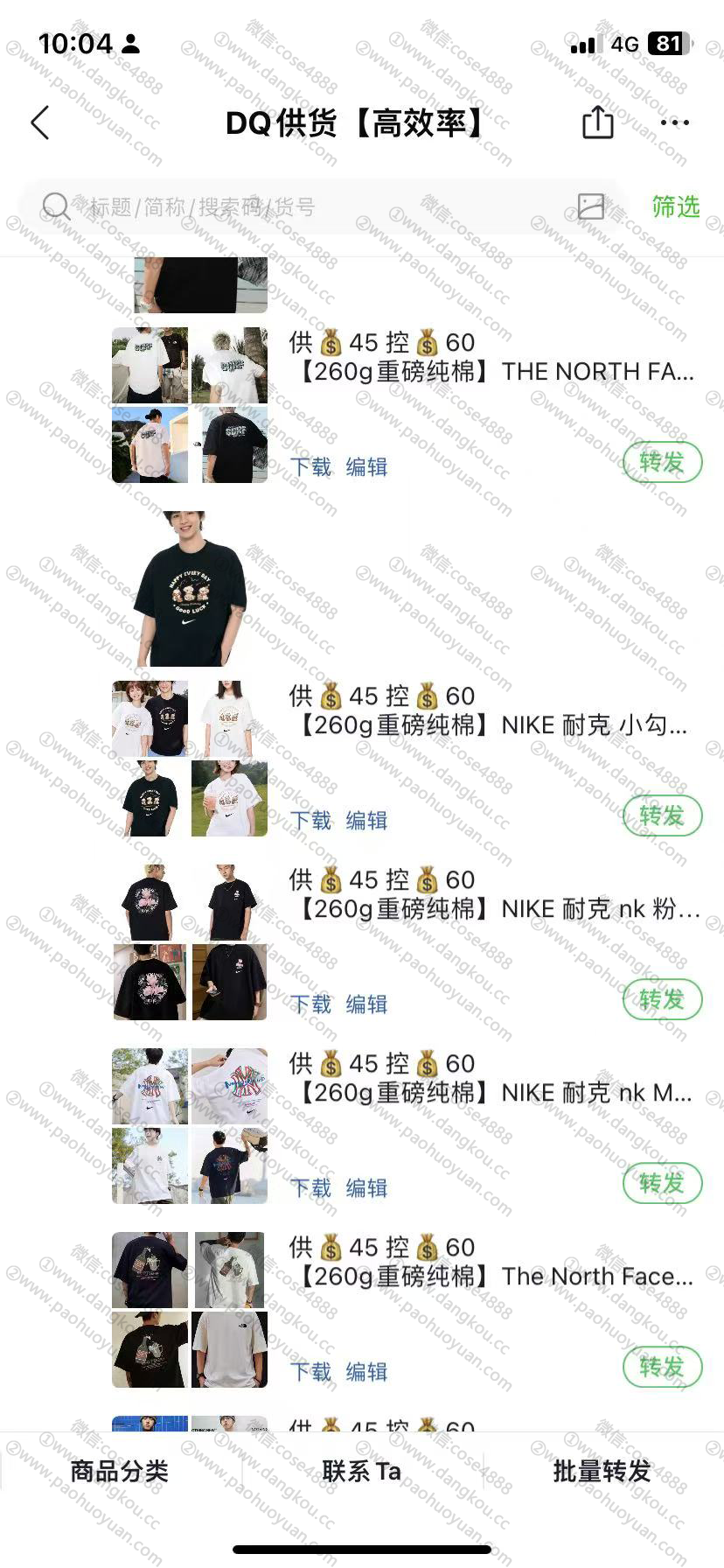The height and width of the screenshot is (1568, 724).
Task: Open 商品分类 product categories
Action: [x=119, y=1472]
